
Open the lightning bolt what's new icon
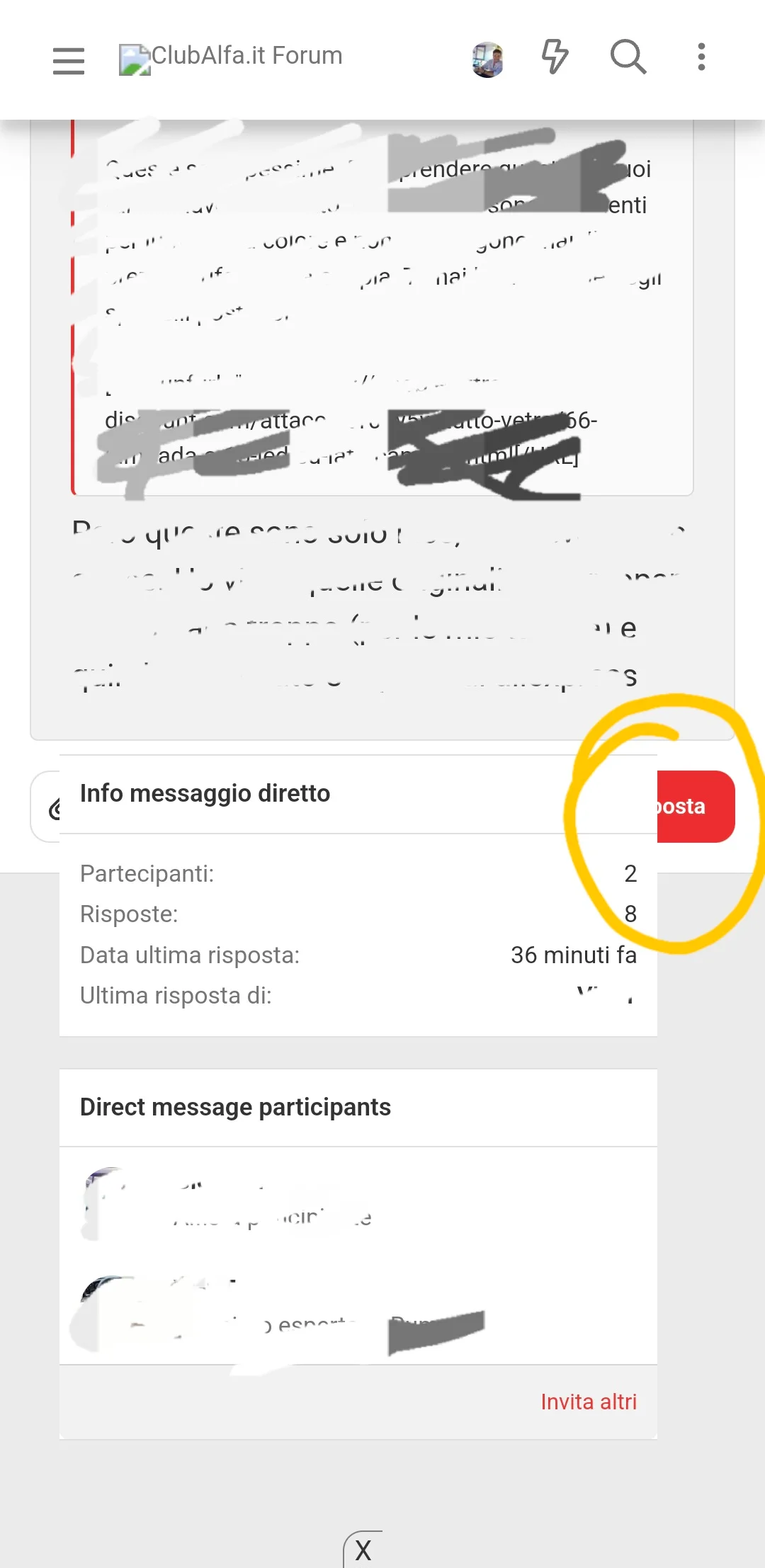click(555, 57)
